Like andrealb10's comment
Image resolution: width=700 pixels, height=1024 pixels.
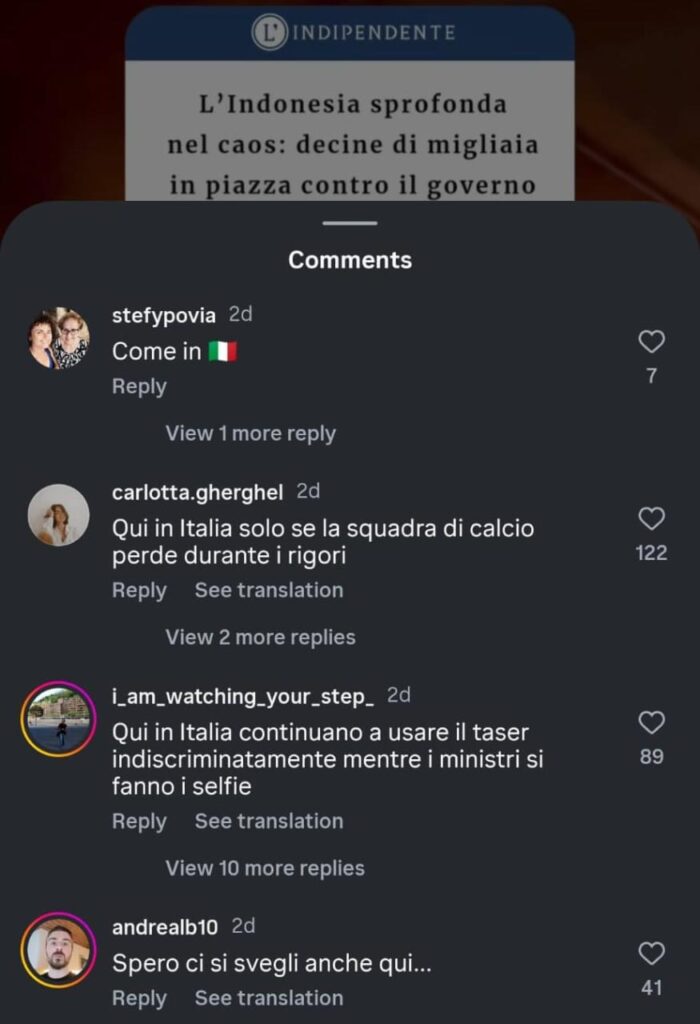pos(651,952)
